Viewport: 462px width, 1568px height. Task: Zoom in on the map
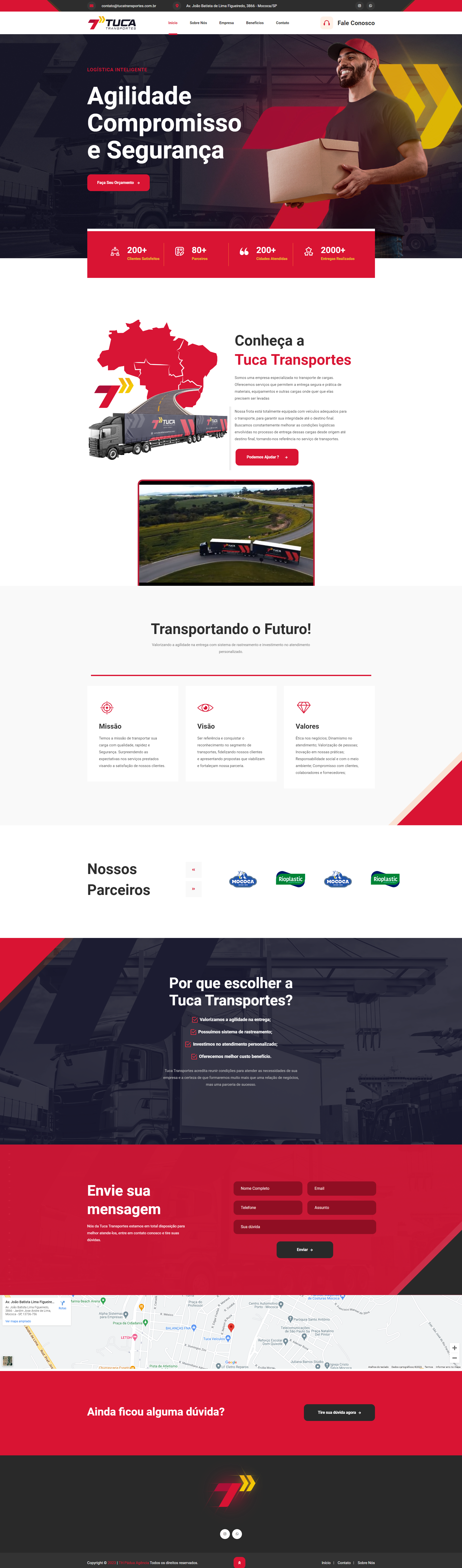[x=454, y=1348]
